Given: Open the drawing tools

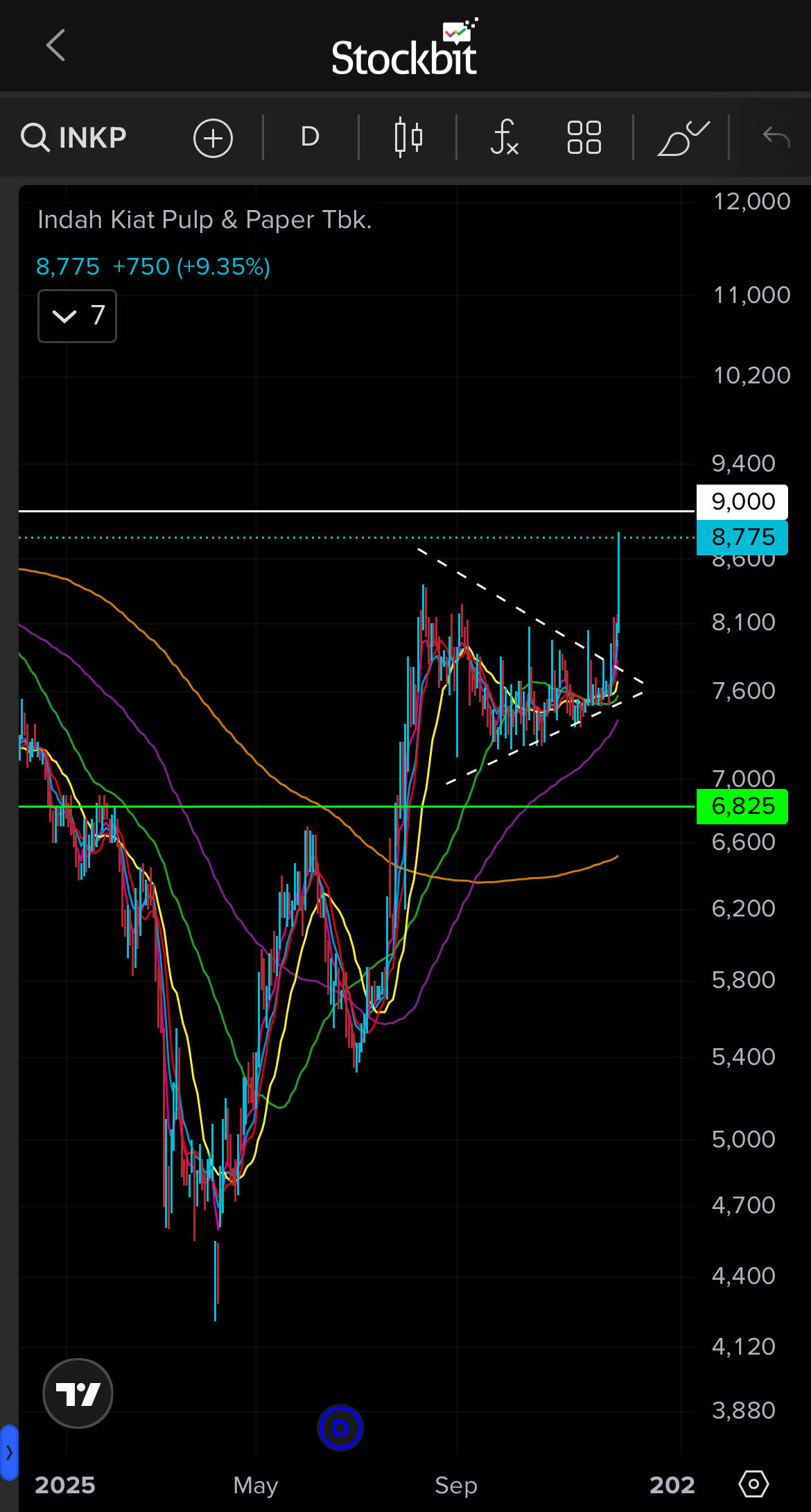Looking at the screenshot, I should tap(682, 137).
